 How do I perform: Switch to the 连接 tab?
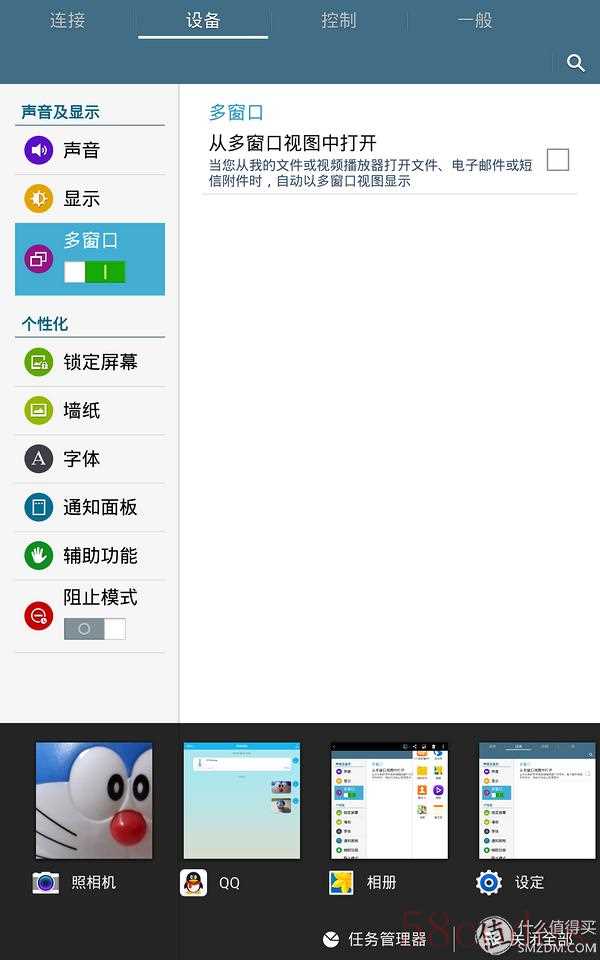(67, 20)
